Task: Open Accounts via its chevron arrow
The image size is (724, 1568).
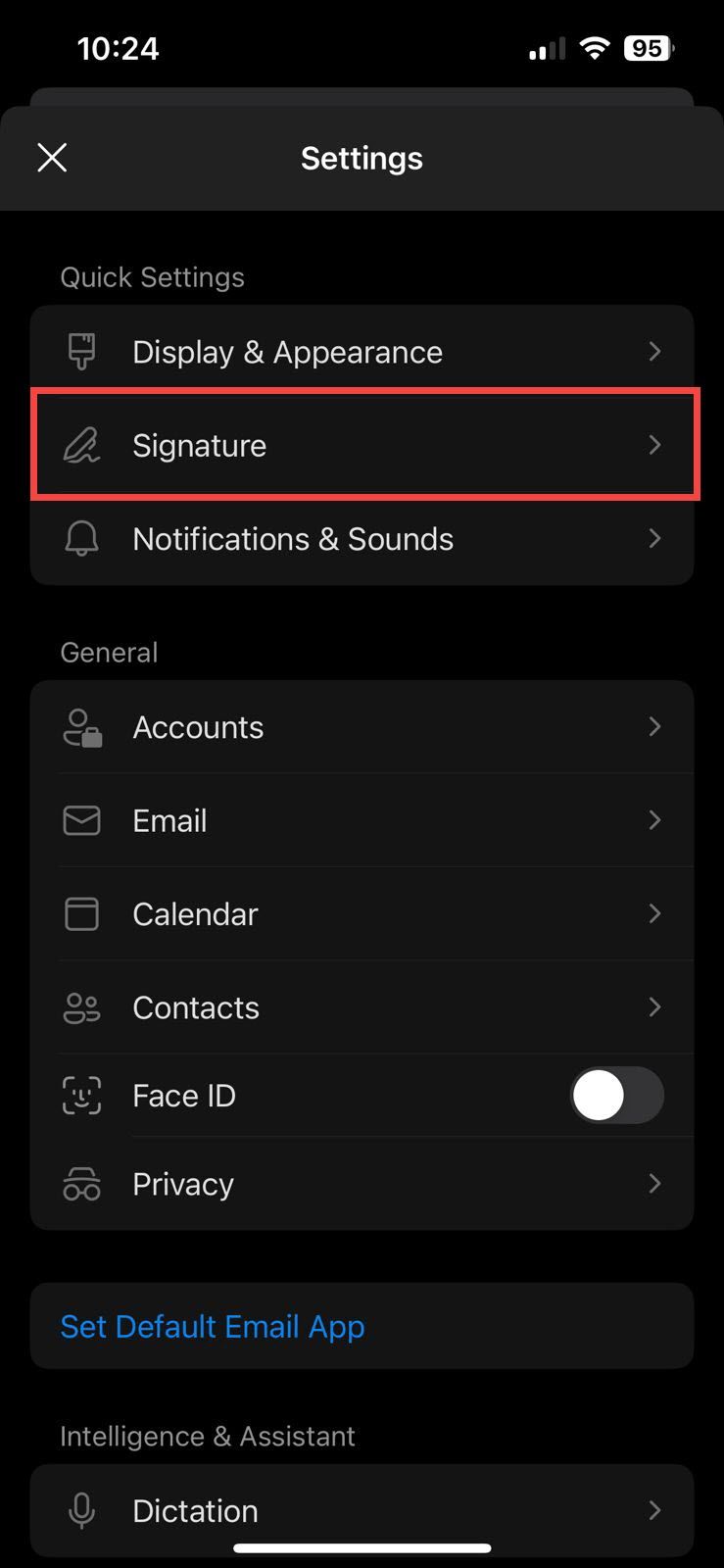Action: point(654,726)
